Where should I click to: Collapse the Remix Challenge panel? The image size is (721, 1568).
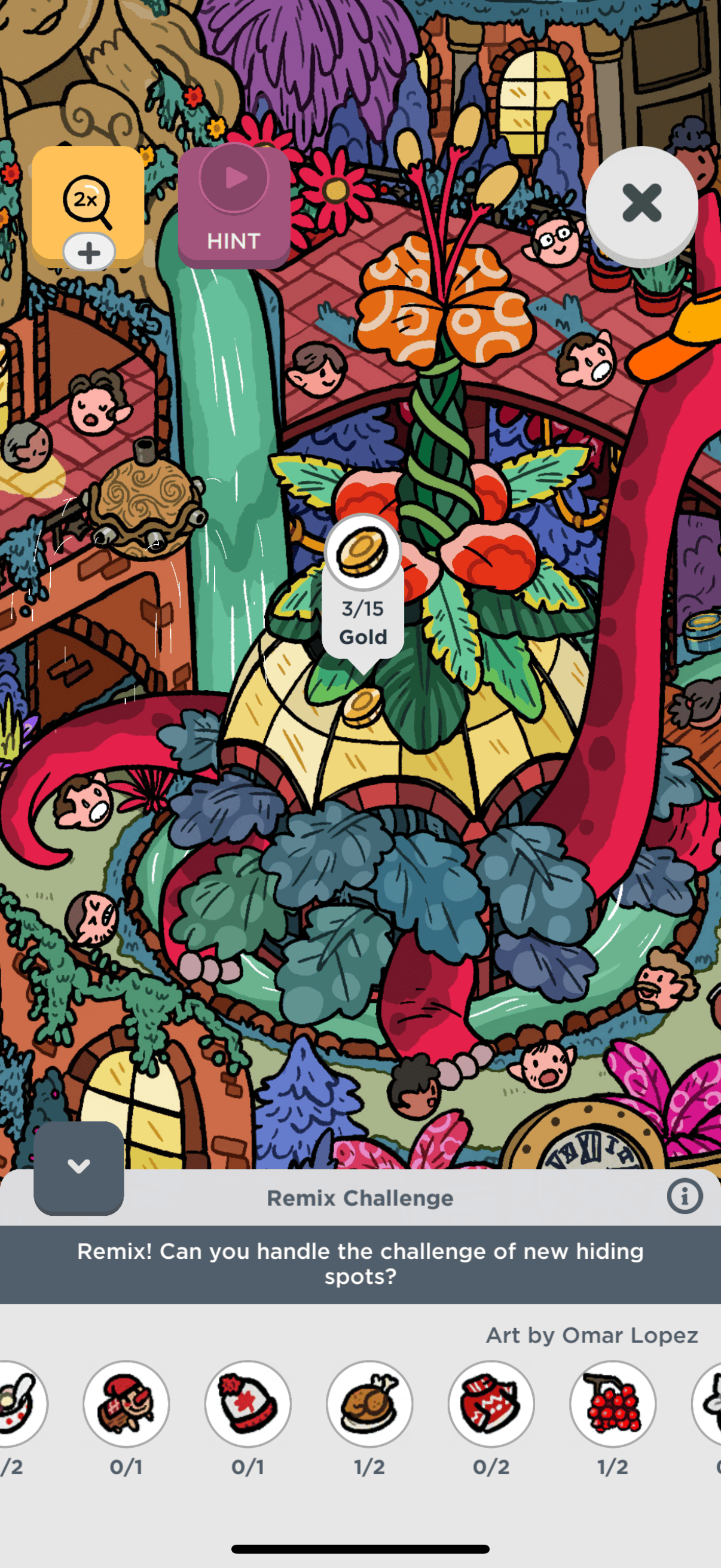click(x=78, y=1166)
